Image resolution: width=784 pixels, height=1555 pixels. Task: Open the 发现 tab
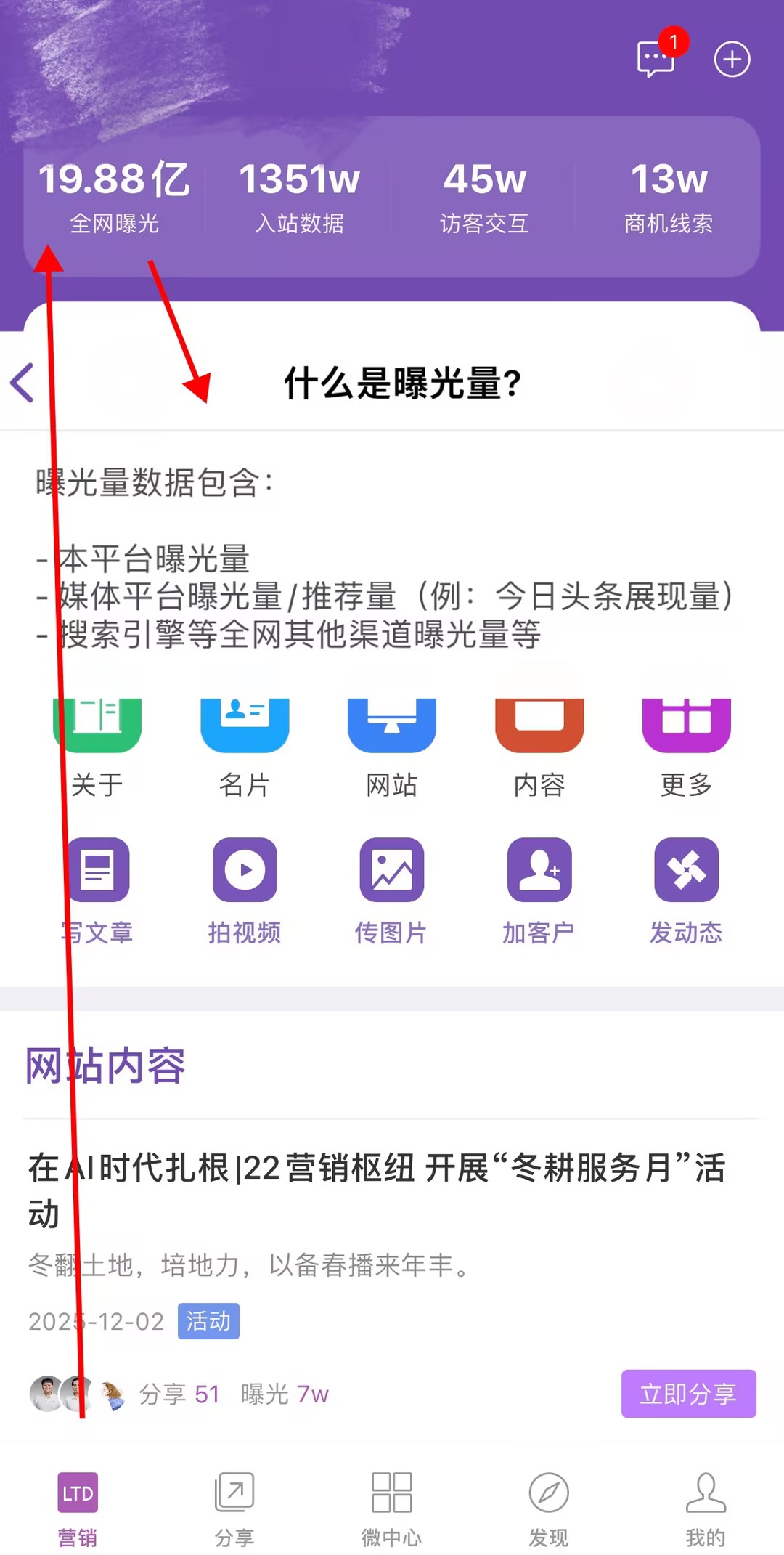549,1509
